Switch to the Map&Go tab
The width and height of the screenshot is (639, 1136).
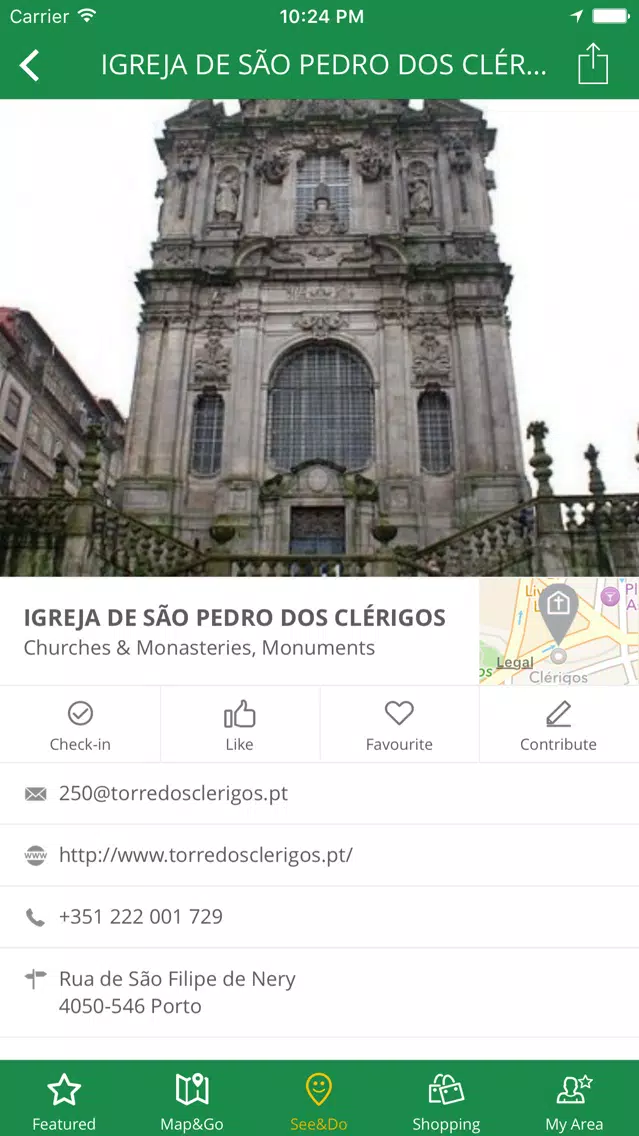tap(192, 1099)
